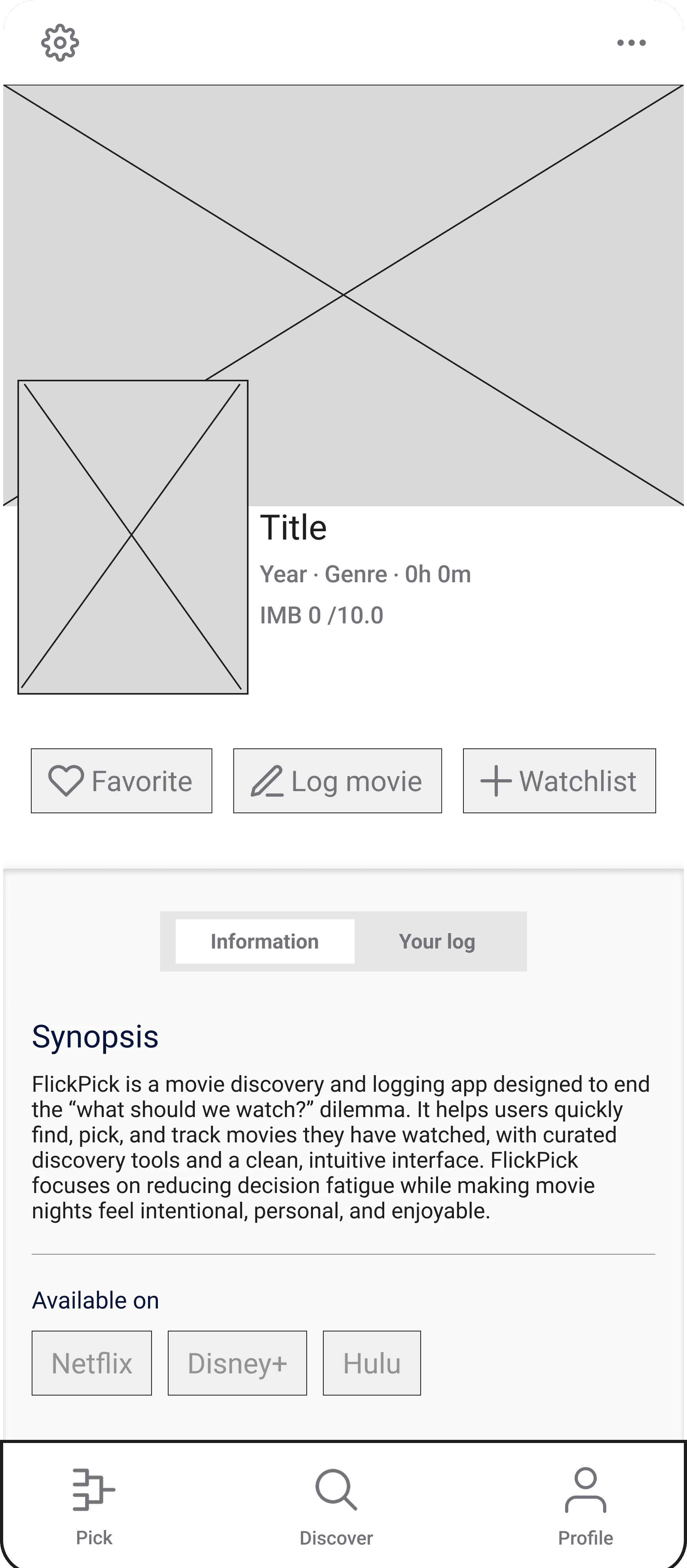Screen dimensions: 687x1568
Task: Mark this movie as Favorite
Action: pyautogui.click(x=122, y=781)
